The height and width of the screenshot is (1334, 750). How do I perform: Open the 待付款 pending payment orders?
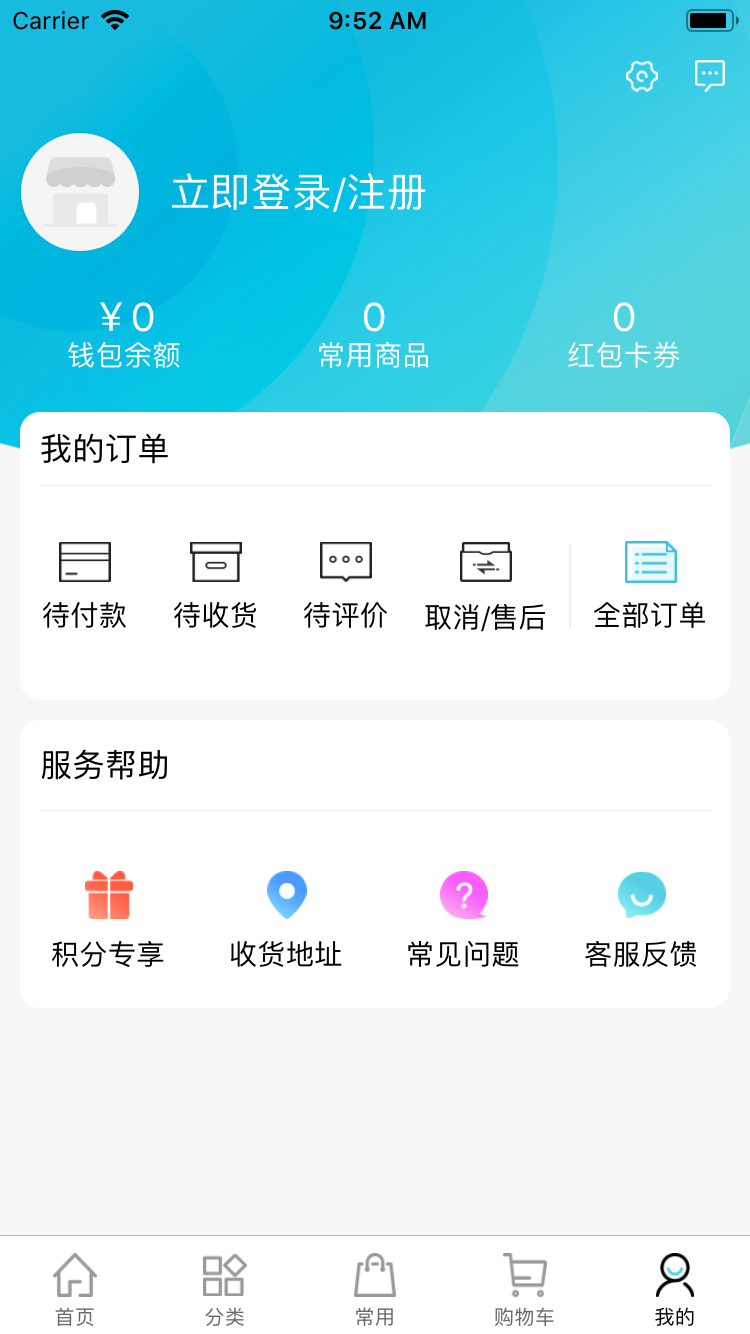tap(85, 580)
